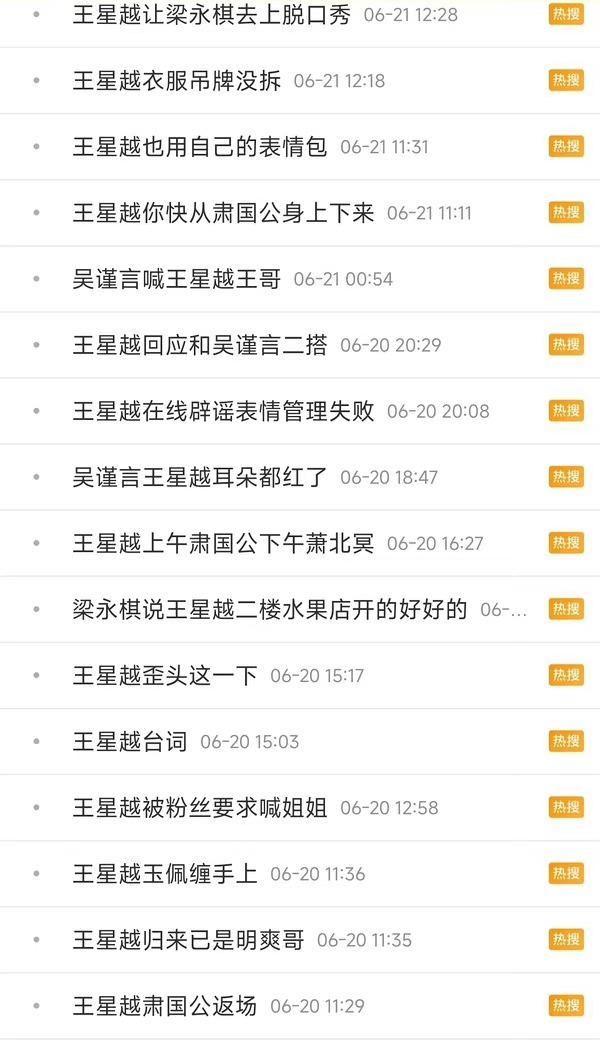
Task: Select 王星越上午肃国公下午萧北冥
Action: [x=223, y=543]
